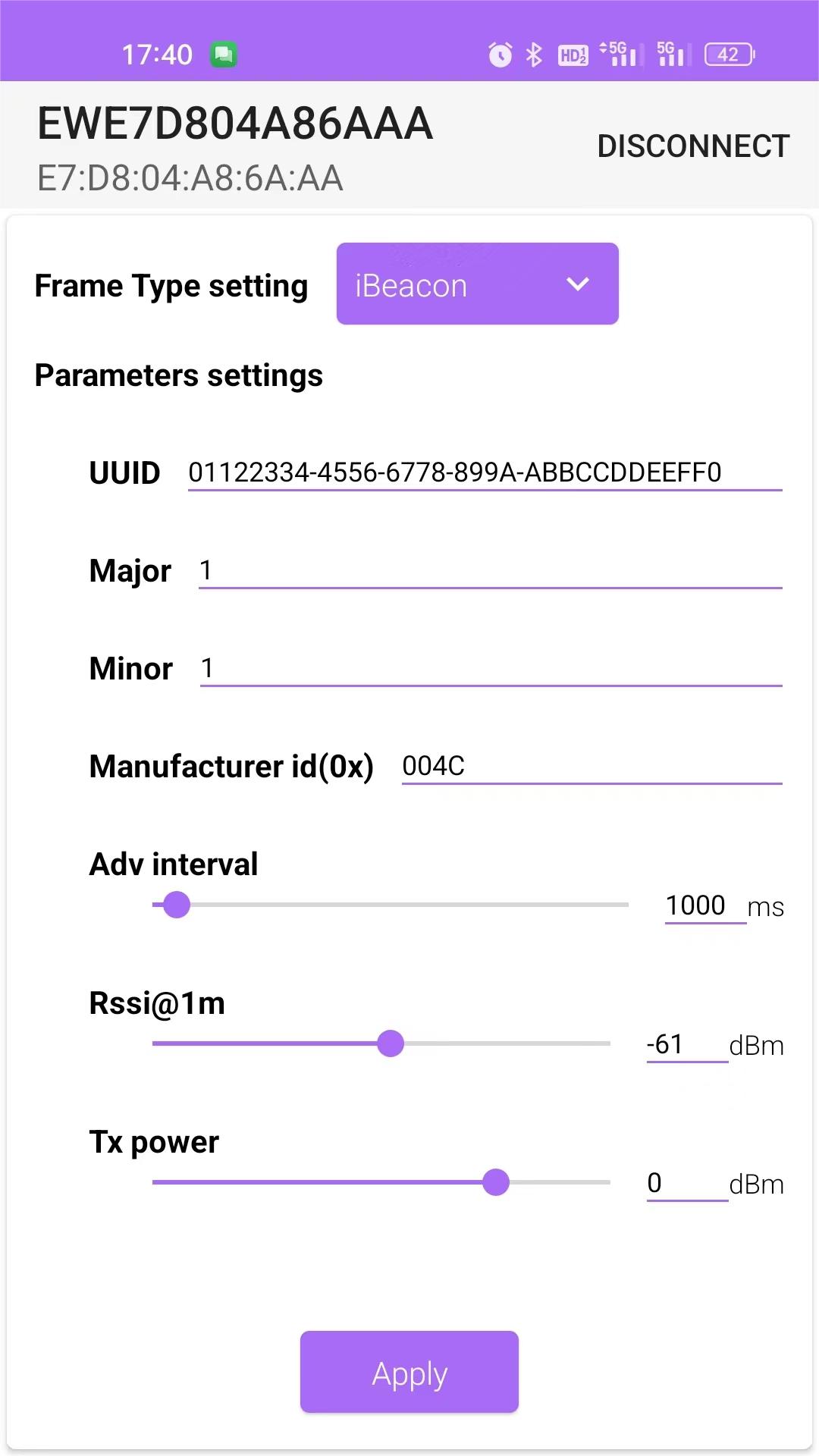819x1456 pixels.
Task: Select the first 5G signal icon
Action: (x=619, y=54)
